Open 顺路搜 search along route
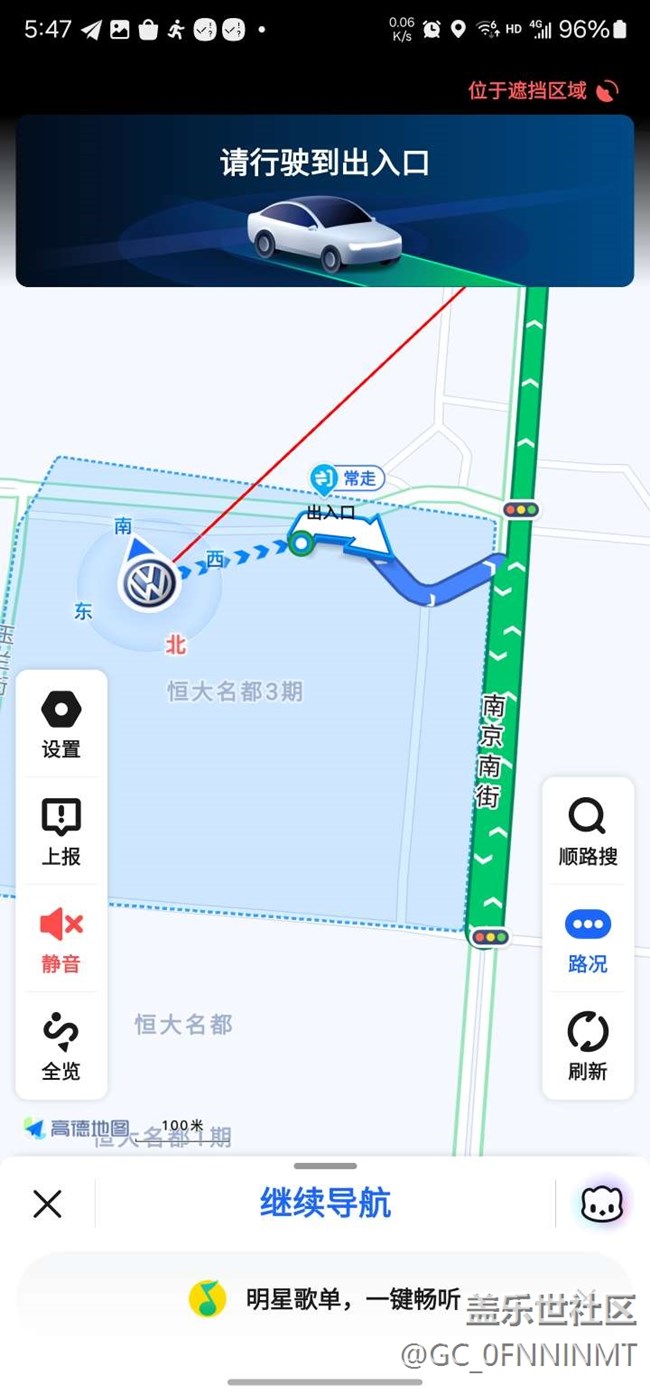Image resolution: width=650 pixels, height=1394 pixels. click(x=588, y=831)
